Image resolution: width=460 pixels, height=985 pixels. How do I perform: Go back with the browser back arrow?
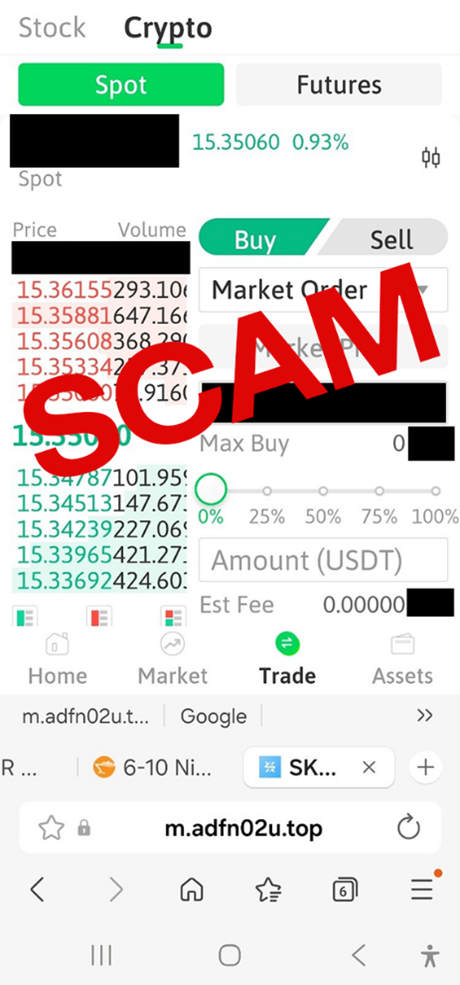point(38,890)
